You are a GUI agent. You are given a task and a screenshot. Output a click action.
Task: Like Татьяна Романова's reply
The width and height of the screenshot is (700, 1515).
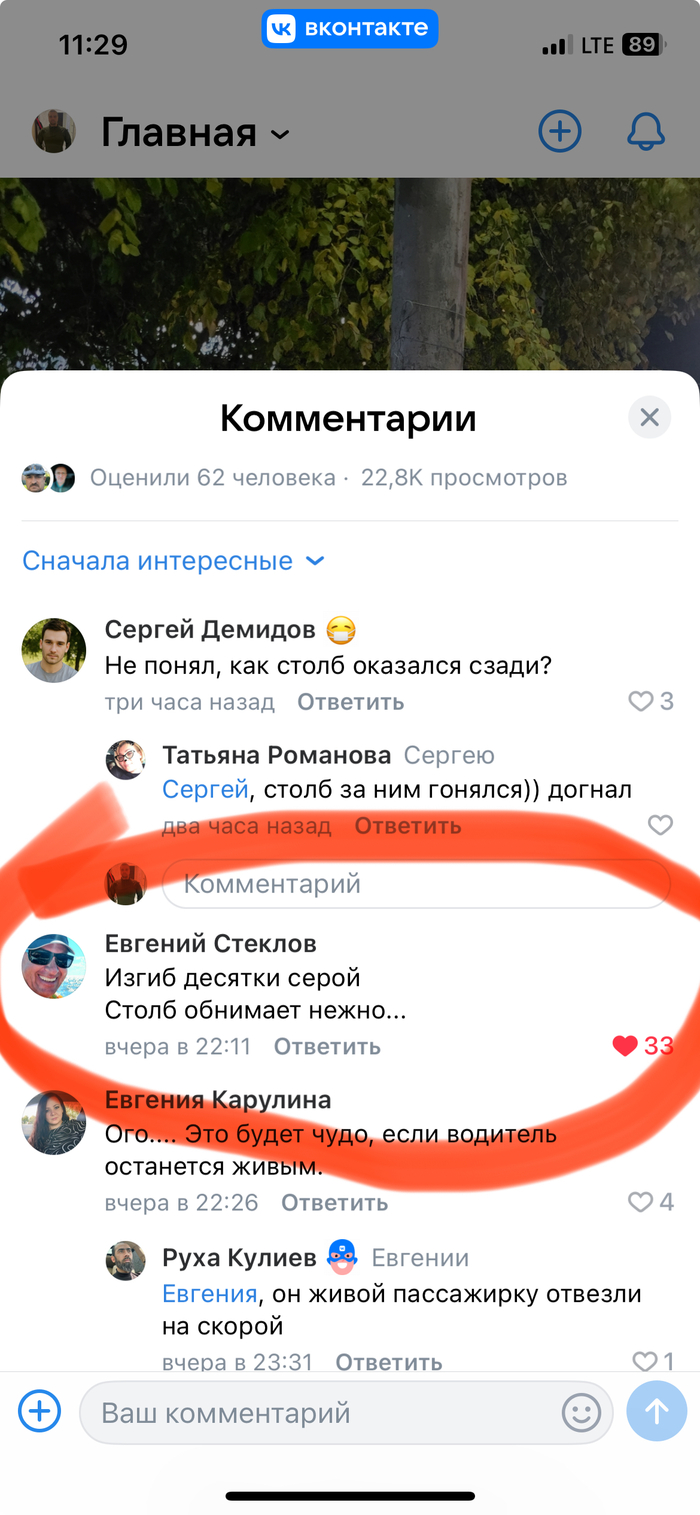coord(660,825)
